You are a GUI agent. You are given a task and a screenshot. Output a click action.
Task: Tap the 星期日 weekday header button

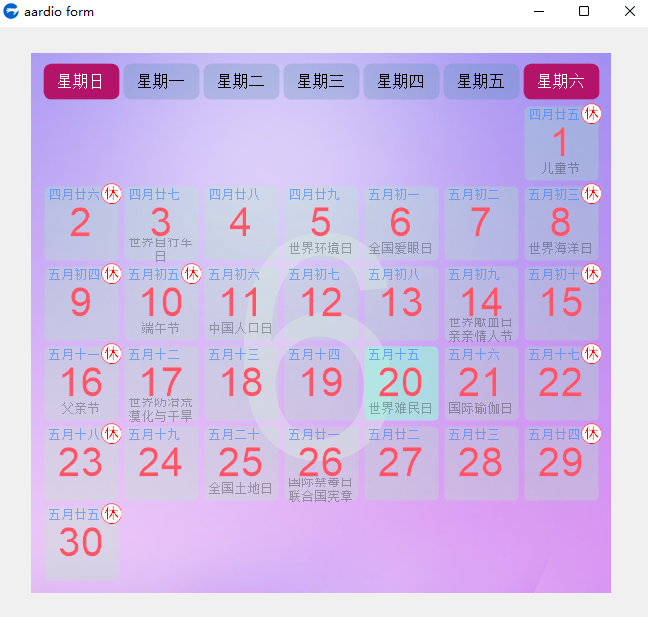click(x=81, y=82)
